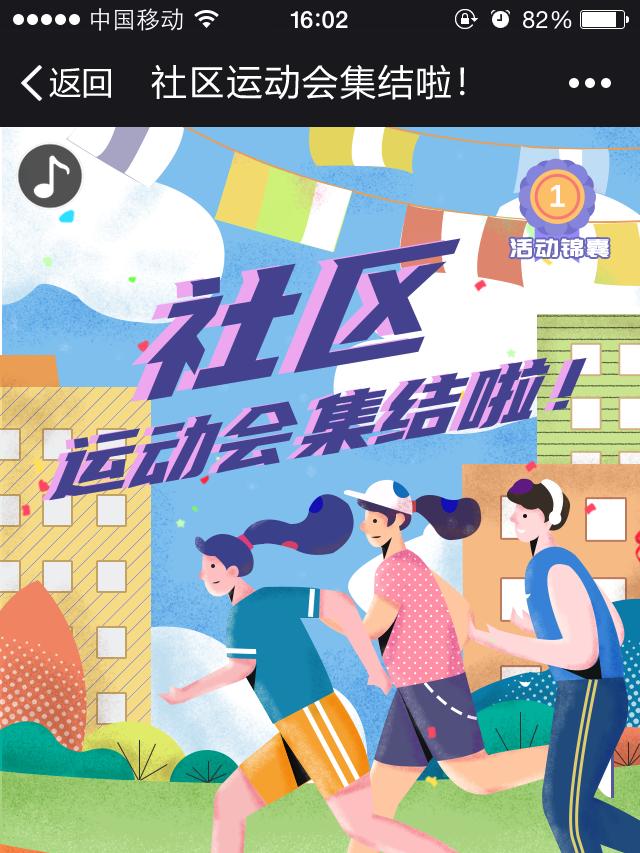The width and height of the screenshot is (640, 853).
Task: Go back using the 返回 button
Action: [x=66, y=83]
